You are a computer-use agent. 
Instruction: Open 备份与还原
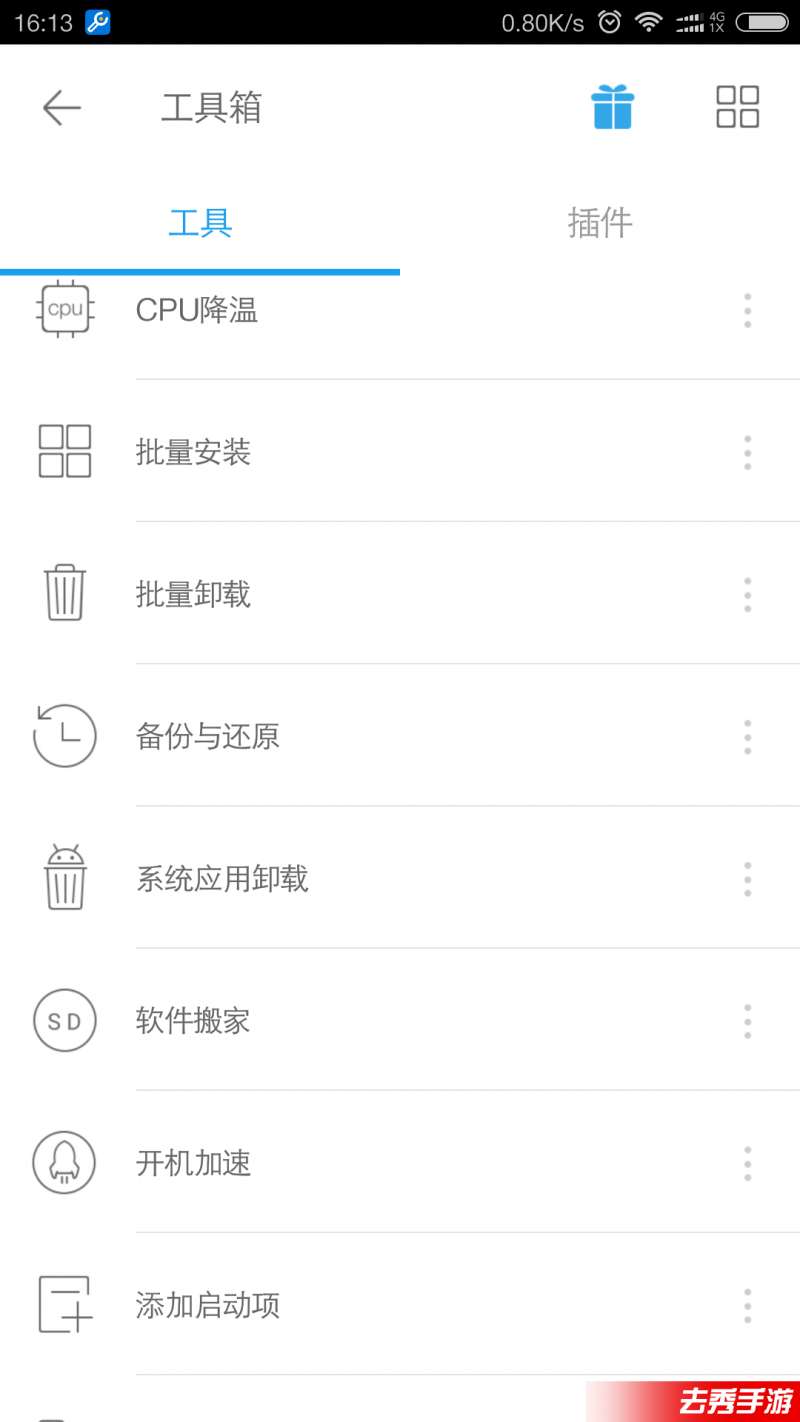tap(400, 736)
